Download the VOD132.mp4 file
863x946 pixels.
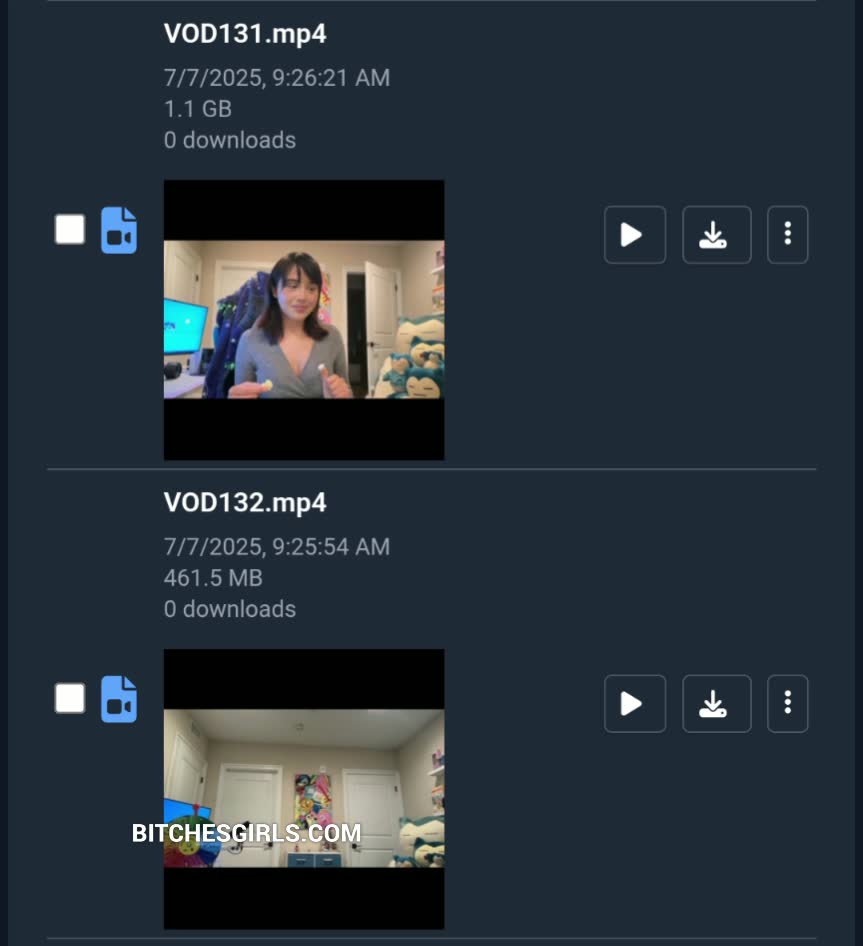click(716, 704)
